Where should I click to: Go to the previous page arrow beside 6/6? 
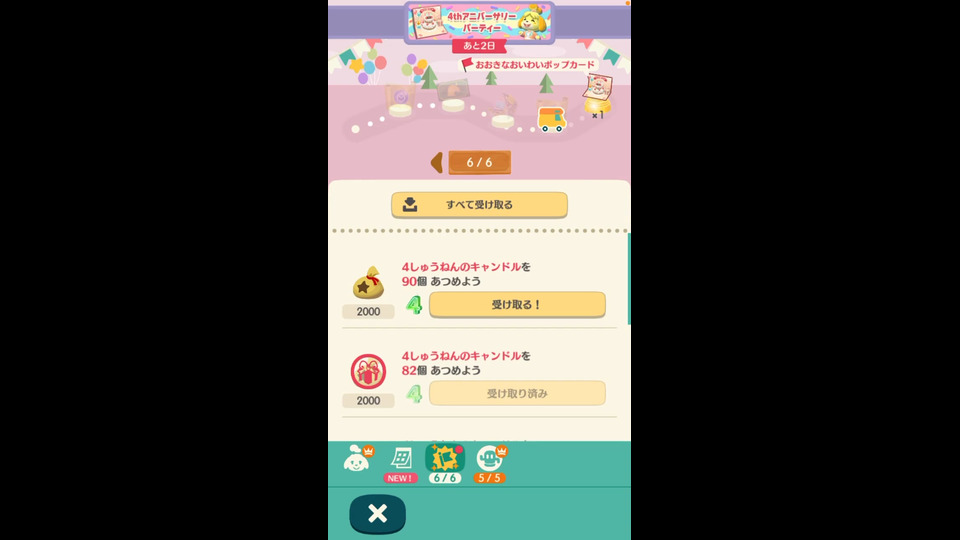(436, 162)
